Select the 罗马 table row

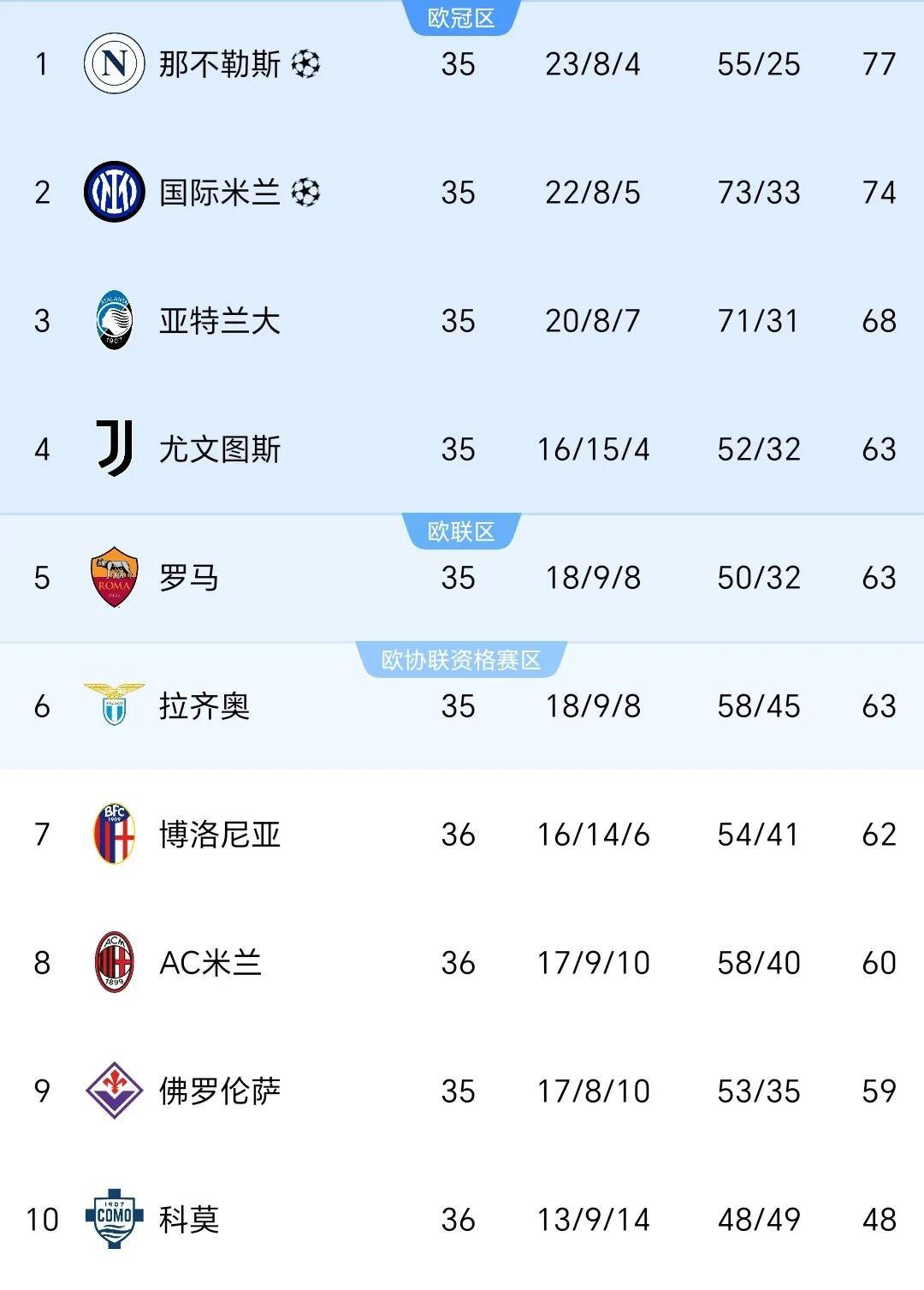[462, 579]
